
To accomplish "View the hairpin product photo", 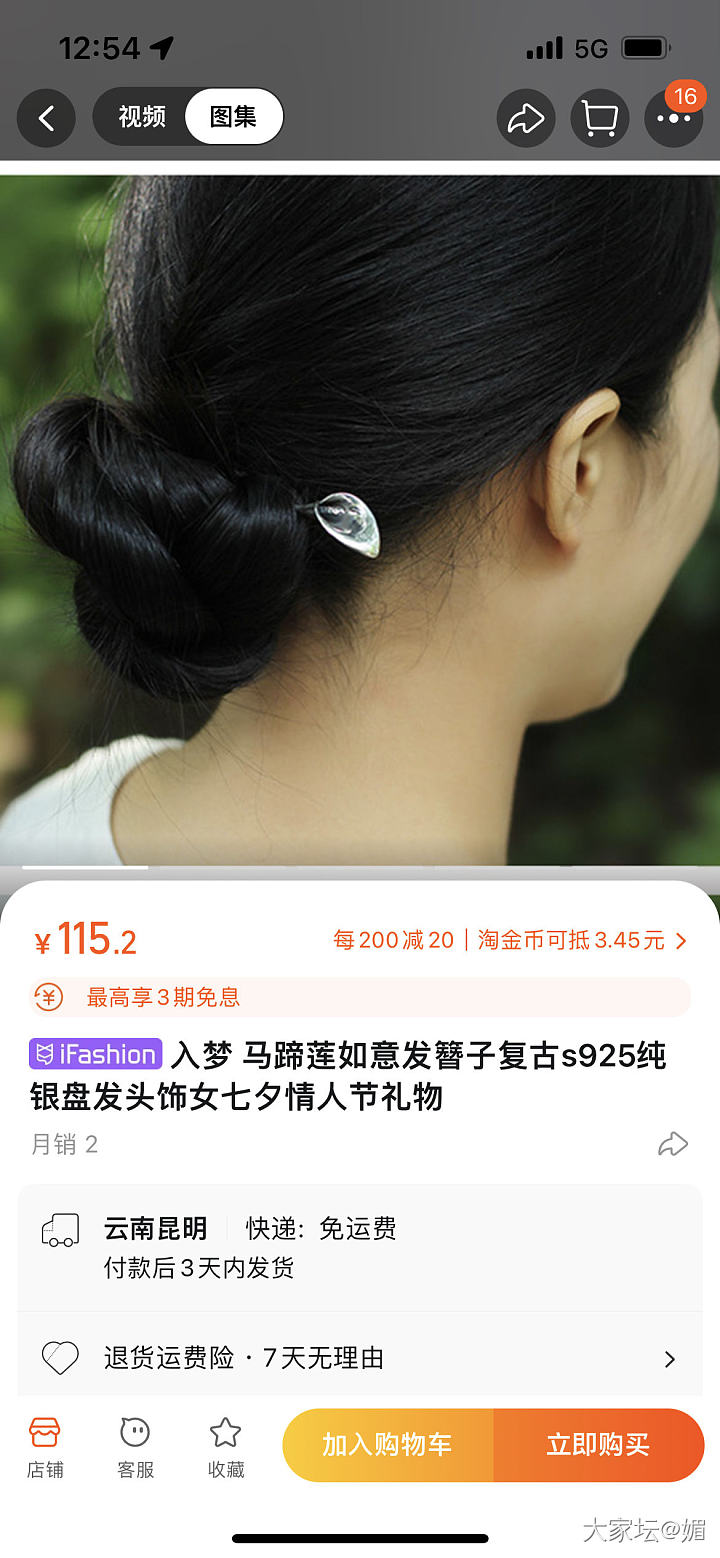I will pos(360,520).
